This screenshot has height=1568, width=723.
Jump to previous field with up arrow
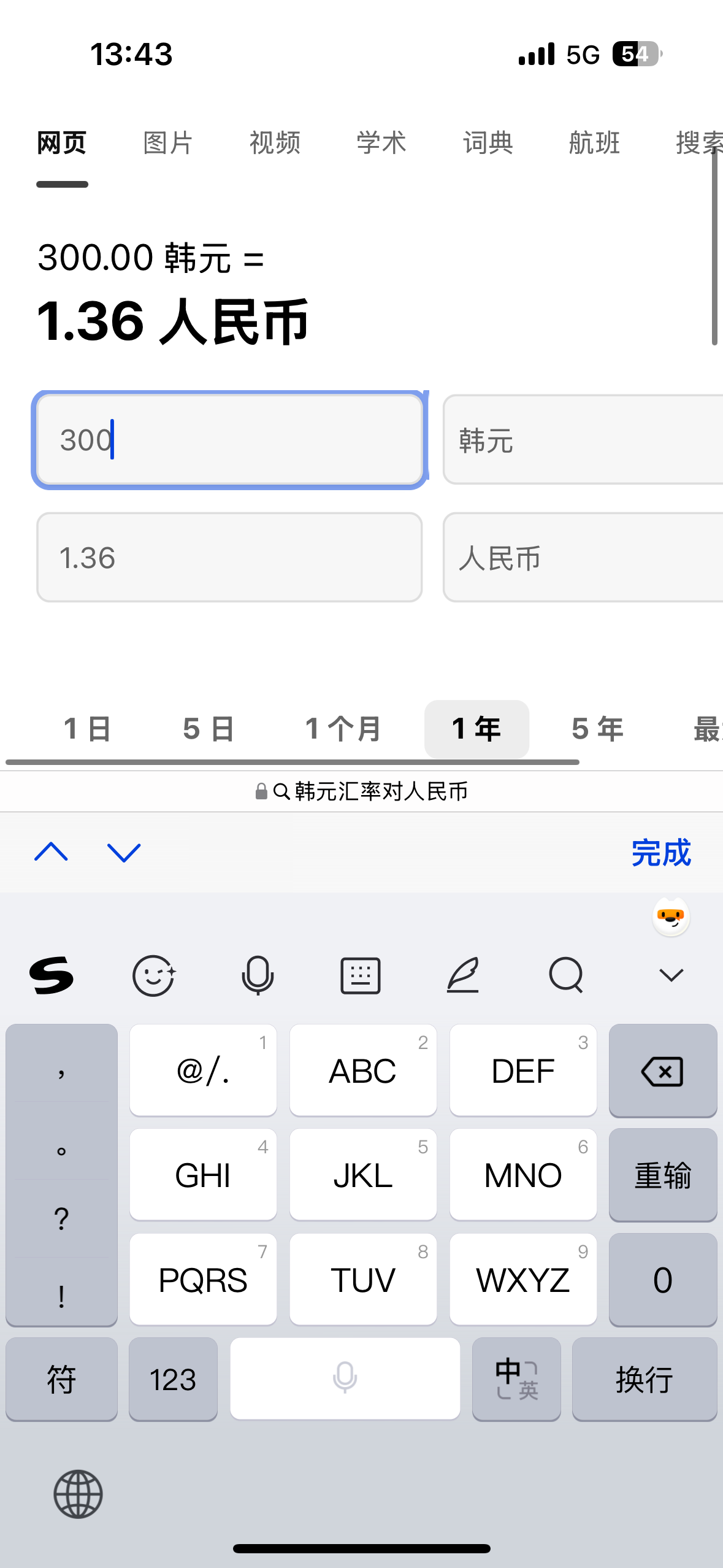pos(52,852)
